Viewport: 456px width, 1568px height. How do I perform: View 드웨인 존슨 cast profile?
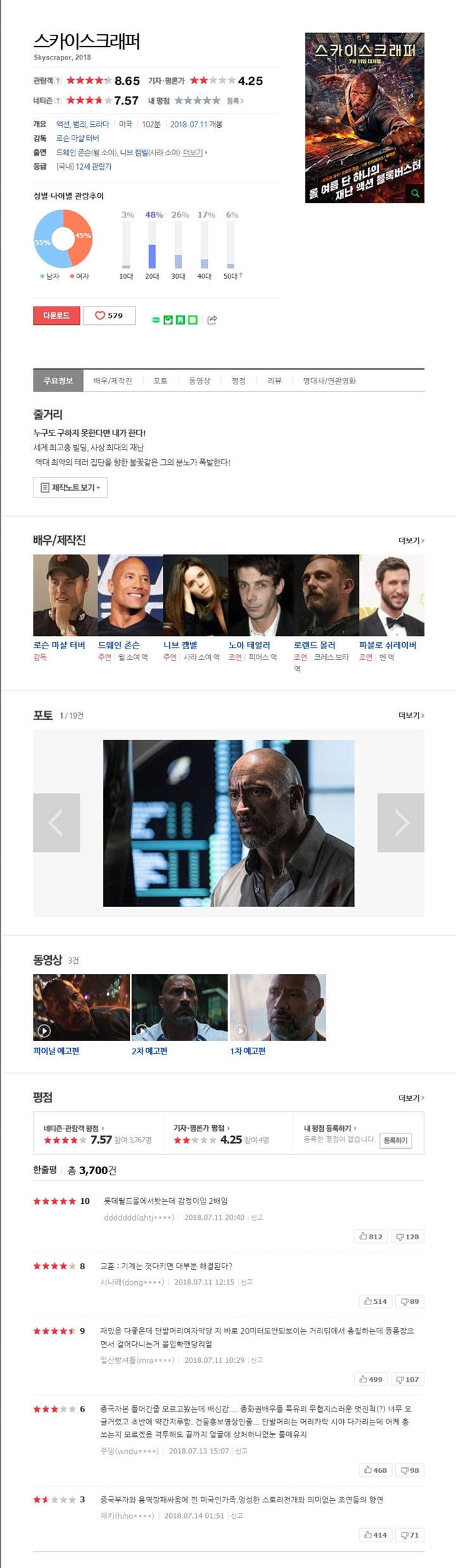coord(118,645)
